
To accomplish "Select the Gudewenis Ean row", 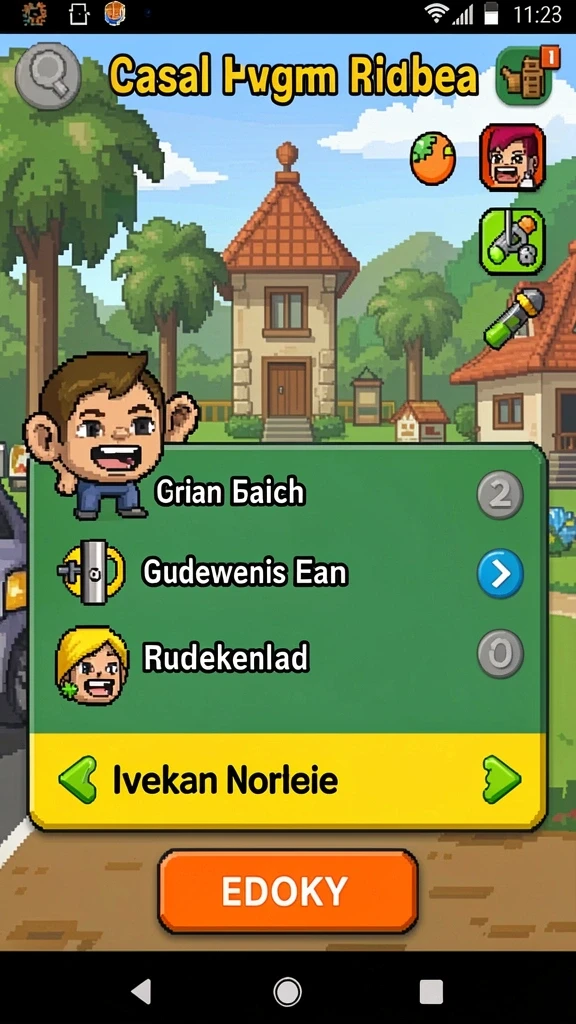I will [287, 573].
